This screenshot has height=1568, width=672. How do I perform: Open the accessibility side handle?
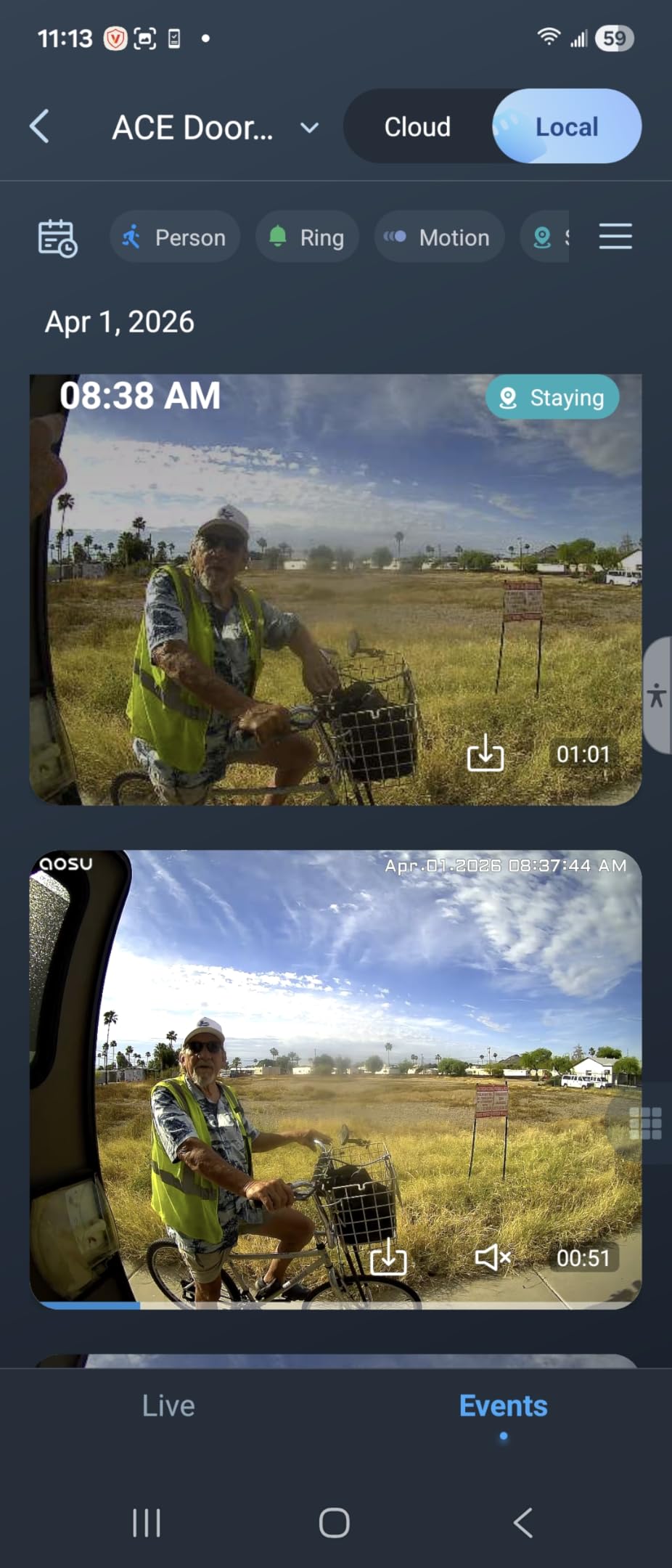pos(657,695)
